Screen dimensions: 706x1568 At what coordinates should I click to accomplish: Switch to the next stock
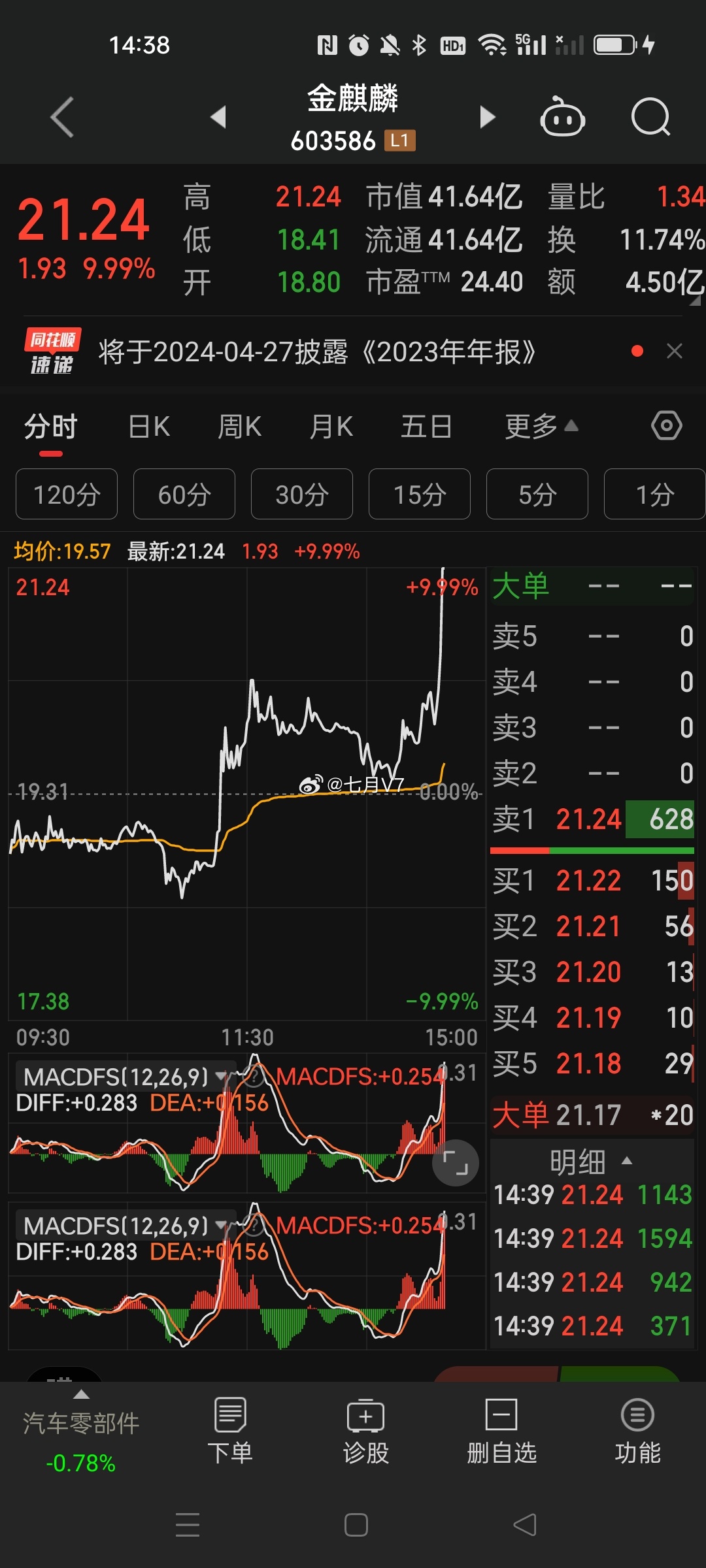coord(487,118)
